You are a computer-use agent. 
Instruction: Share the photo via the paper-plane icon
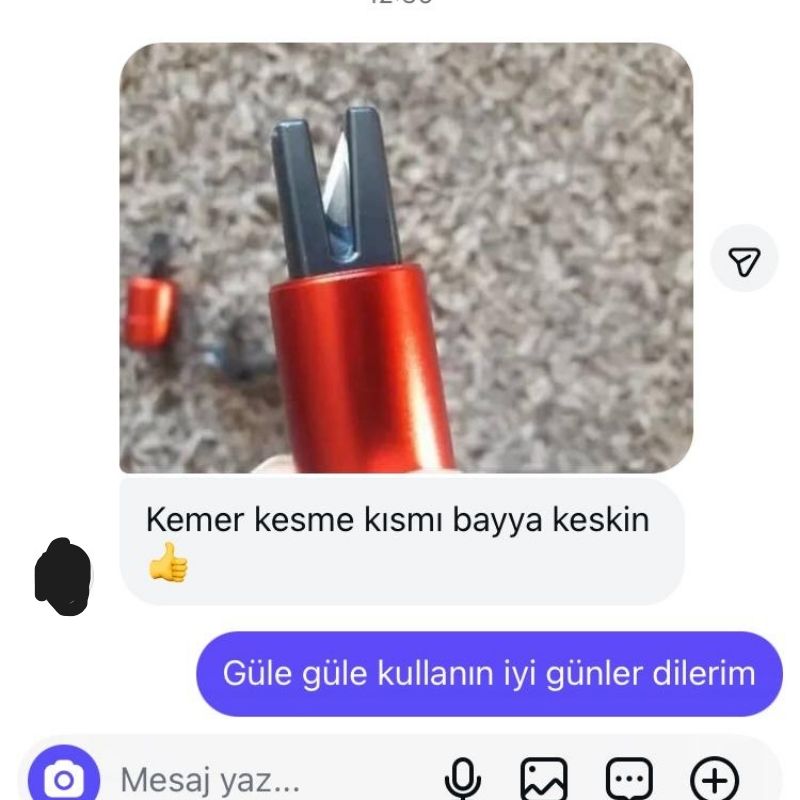tap(744, 259)
